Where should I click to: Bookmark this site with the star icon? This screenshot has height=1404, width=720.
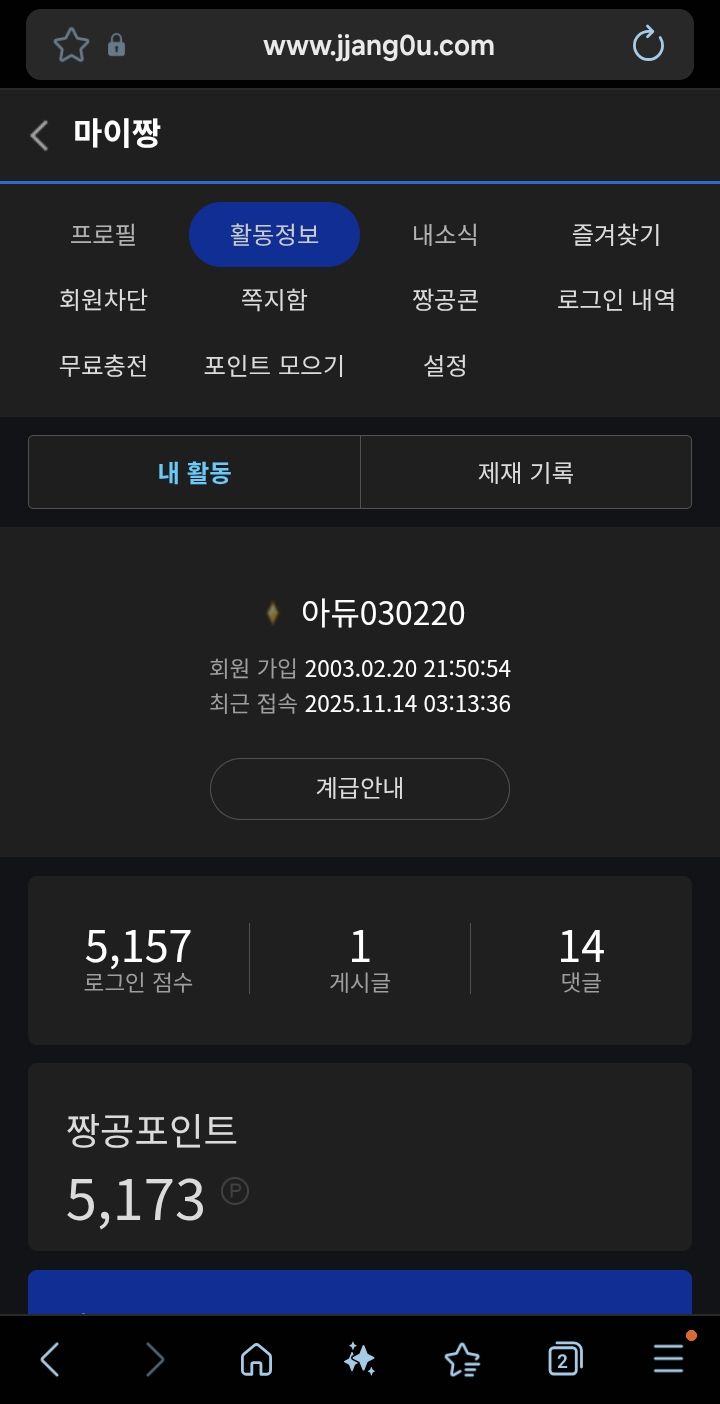click(x=71, y=45)
